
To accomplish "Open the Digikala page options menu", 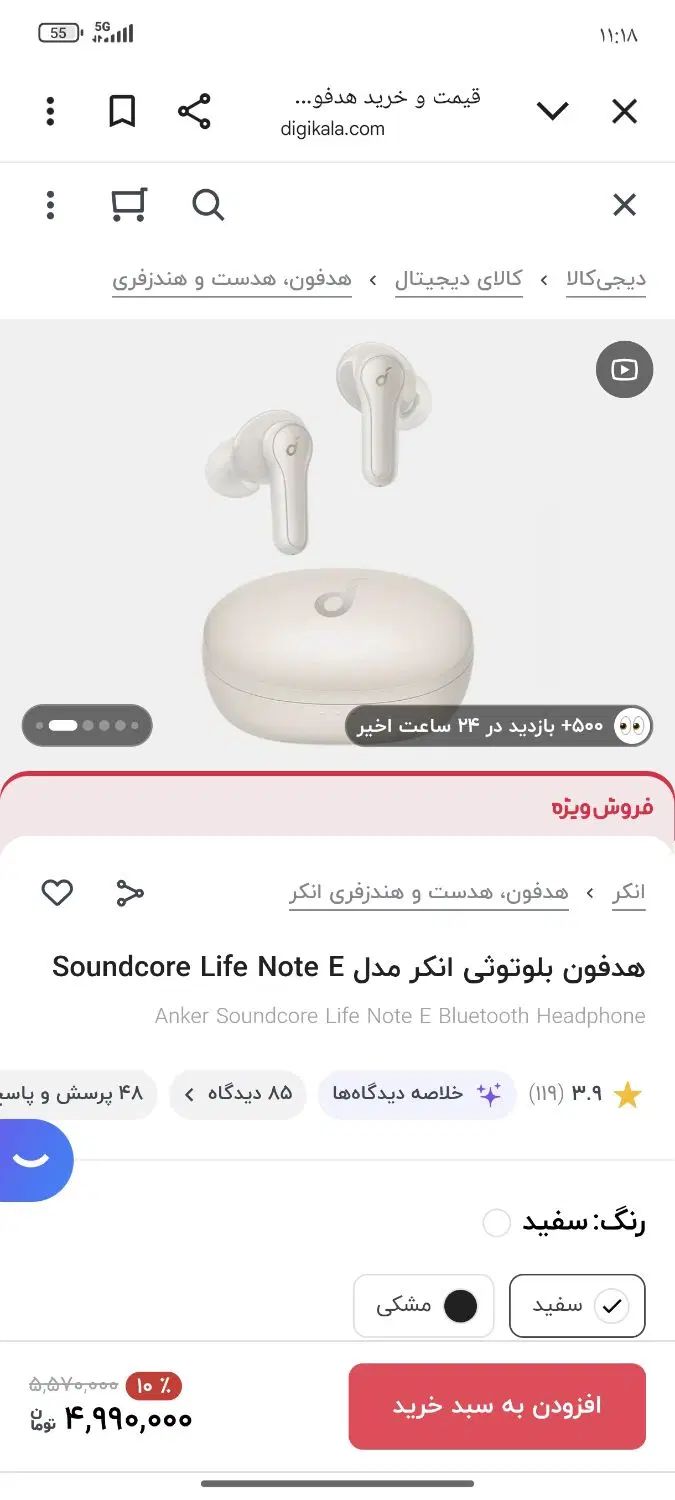I will 50,206.
